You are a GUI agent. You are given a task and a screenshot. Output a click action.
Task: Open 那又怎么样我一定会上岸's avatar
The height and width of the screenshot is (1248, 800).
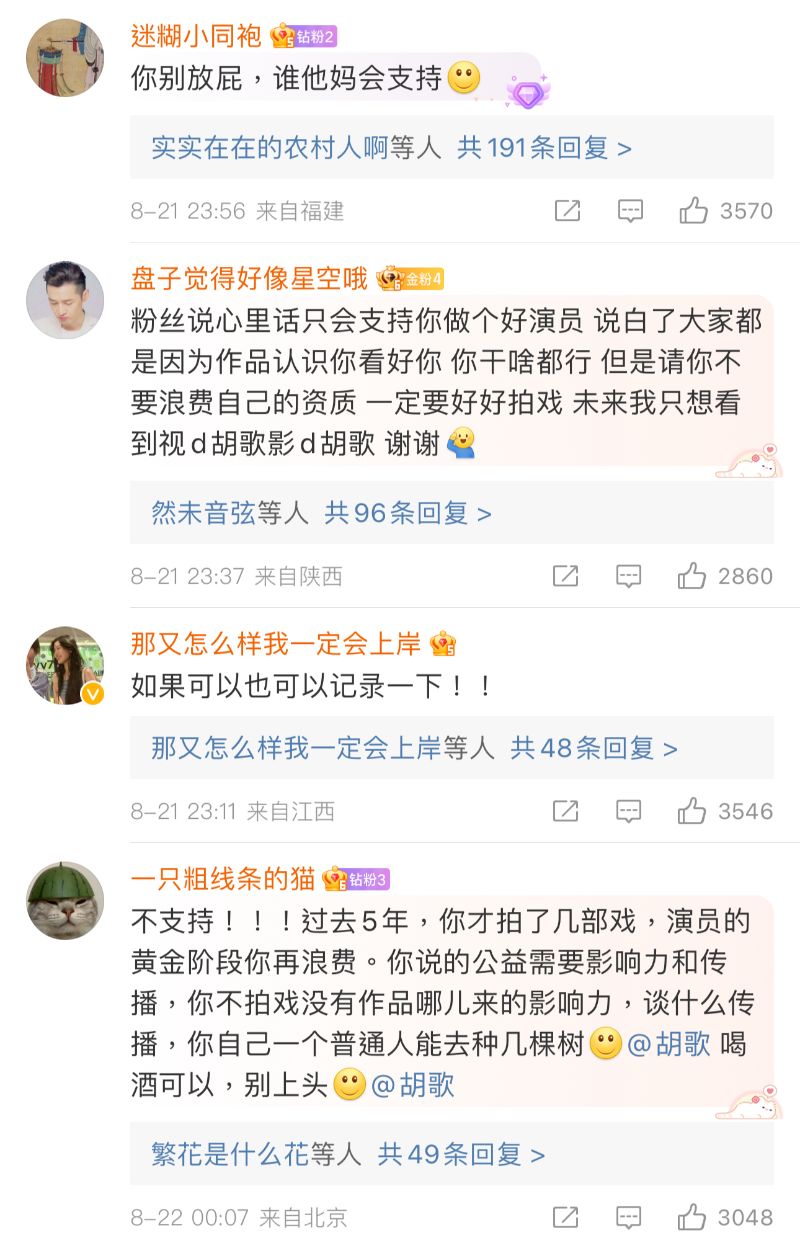pos(65,665)
